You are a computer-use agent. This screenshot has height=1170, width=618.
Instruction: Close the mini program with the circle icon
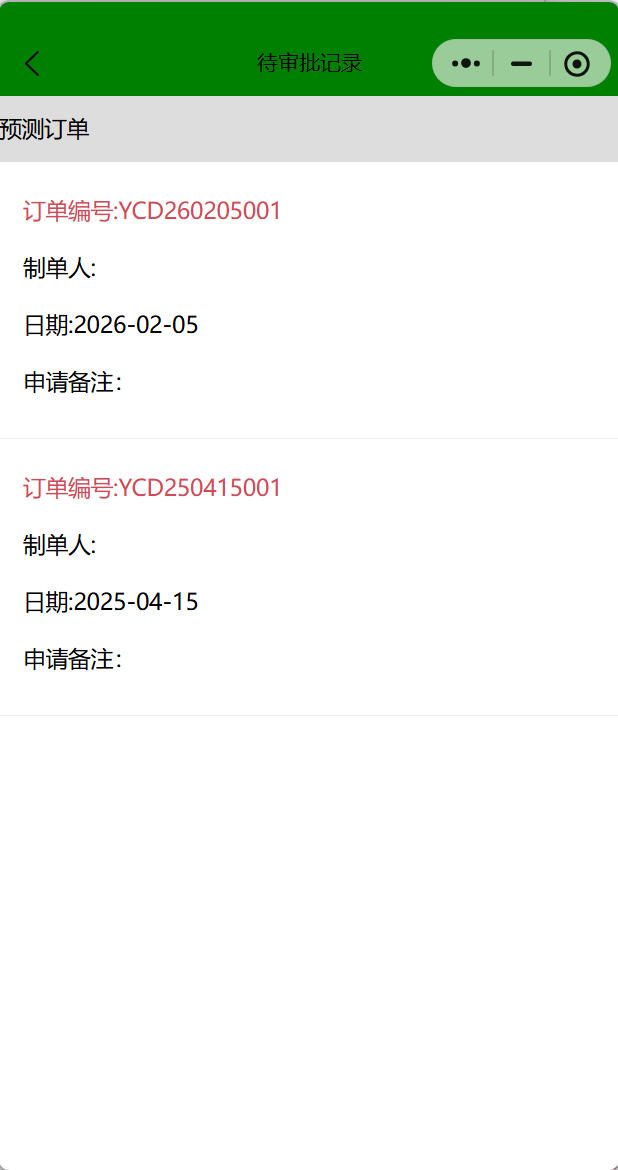click(577, 64)
